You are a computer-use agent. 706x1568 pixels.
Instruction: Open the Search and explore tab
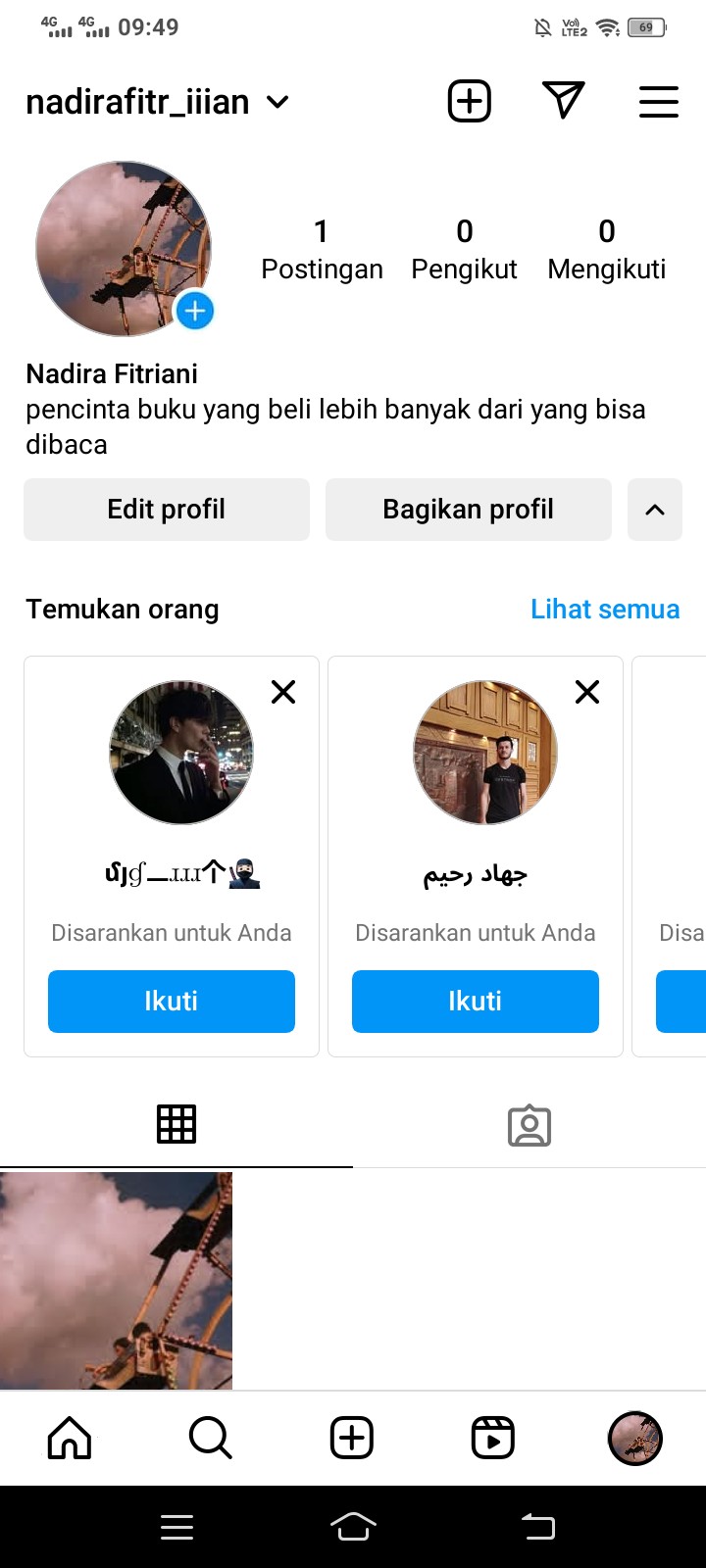(x=210, y=1438)
